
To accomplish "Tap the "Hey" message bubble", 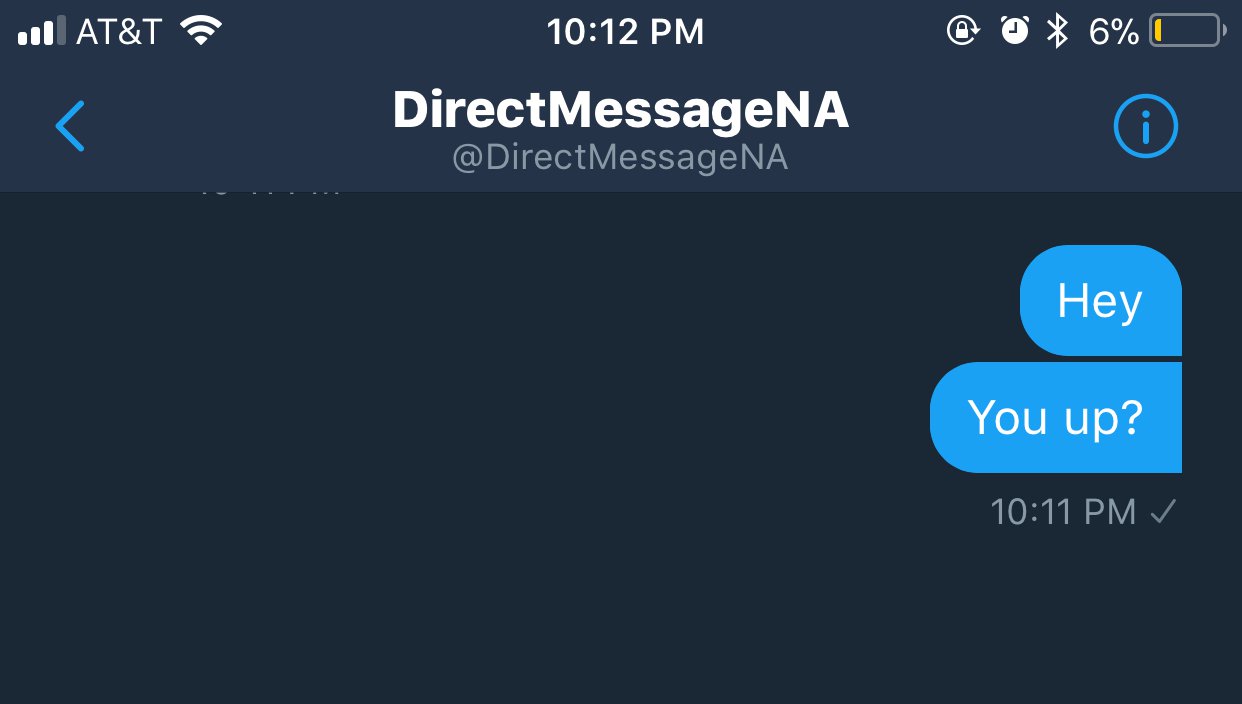I will tap(1100, 301).
